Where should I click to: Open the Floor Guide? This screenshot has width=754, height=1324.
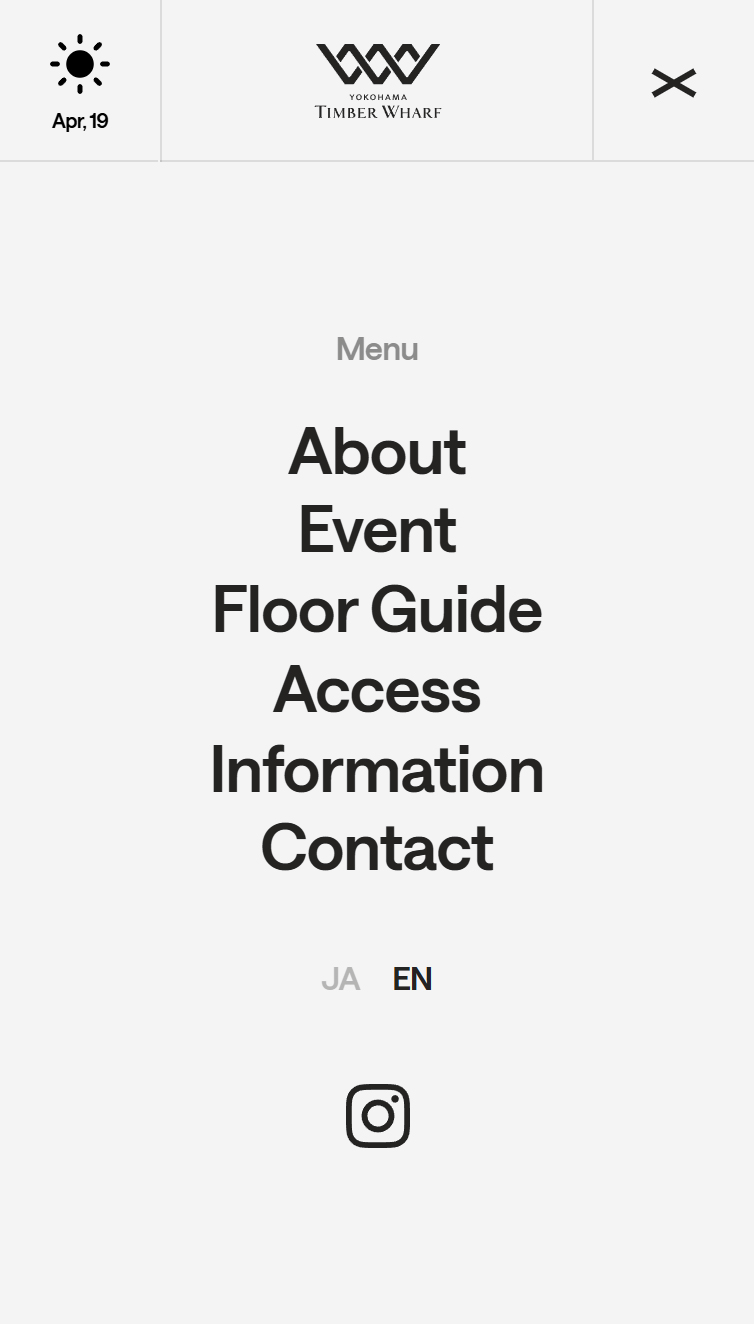[377, 610]
